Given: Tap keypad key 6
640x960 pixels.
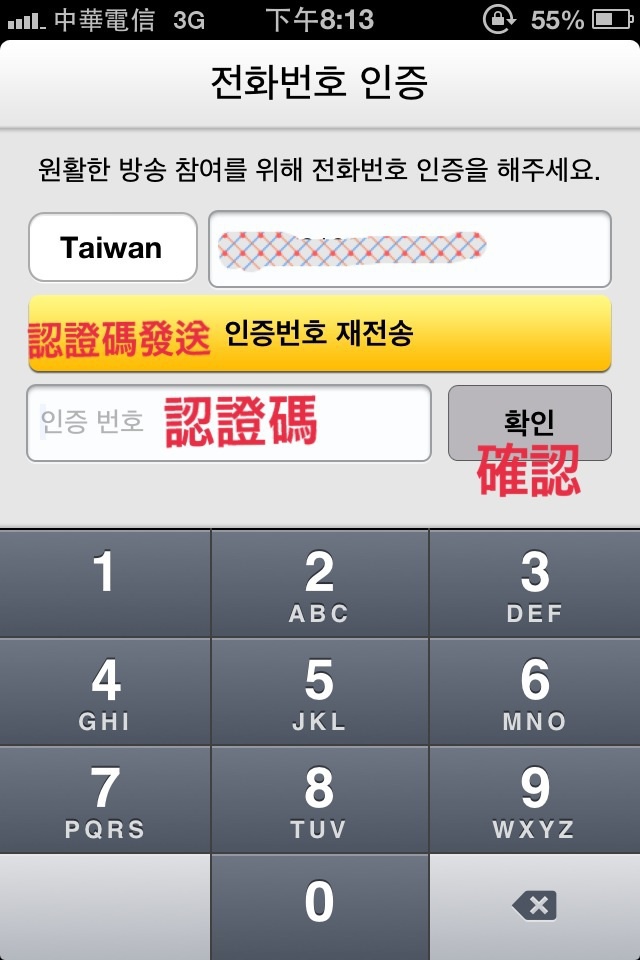Looking at the screenshot, I should pyautogui.click(x=535, y=691).
